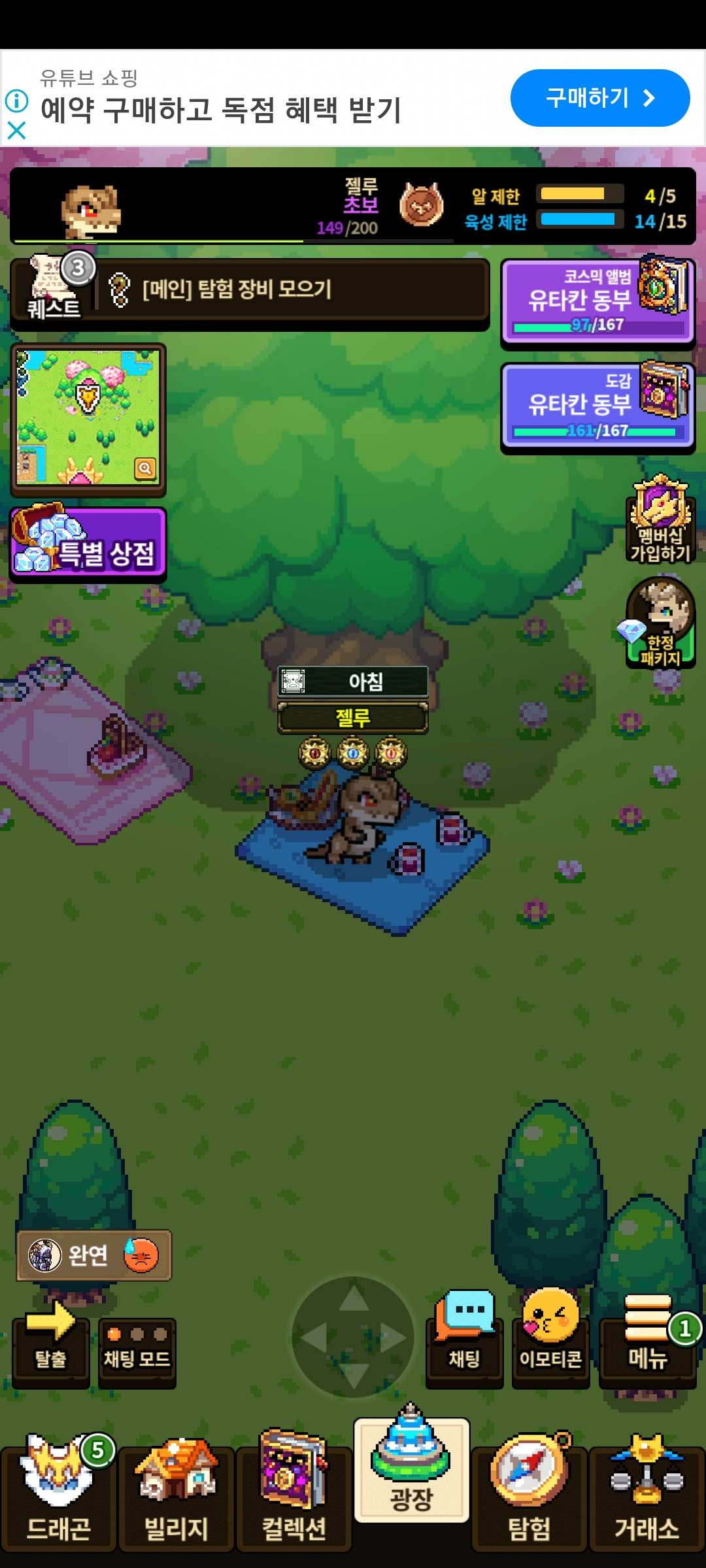The height and width of the screenshot is (1568, 706).
Task: Open the 코스믹 앨범 유타칸 동부 card
Action: point(597,301)
